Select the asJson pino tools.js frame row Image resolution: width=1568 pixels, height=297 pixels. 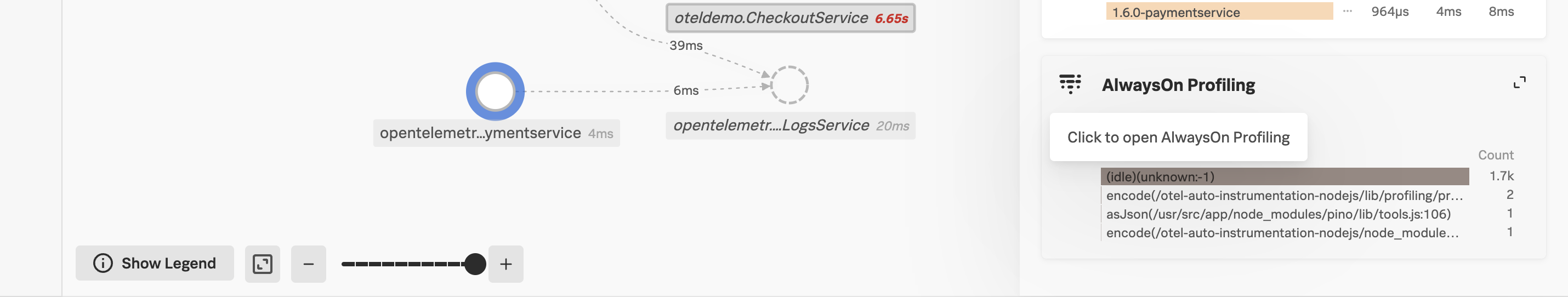coord(1279,214)
